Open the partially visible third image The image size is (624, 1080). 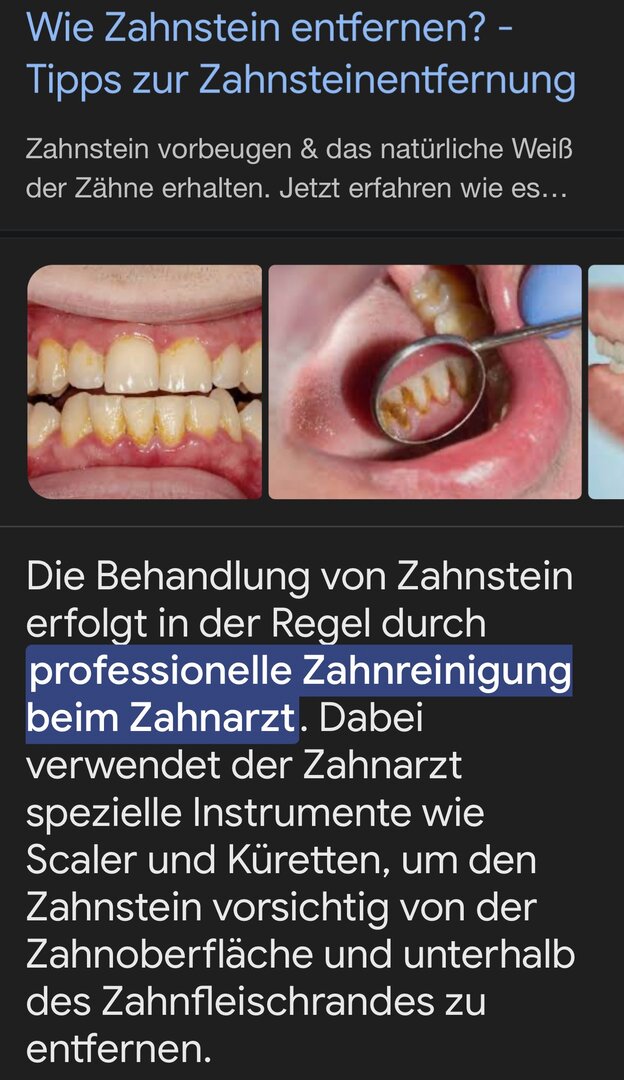607,381
